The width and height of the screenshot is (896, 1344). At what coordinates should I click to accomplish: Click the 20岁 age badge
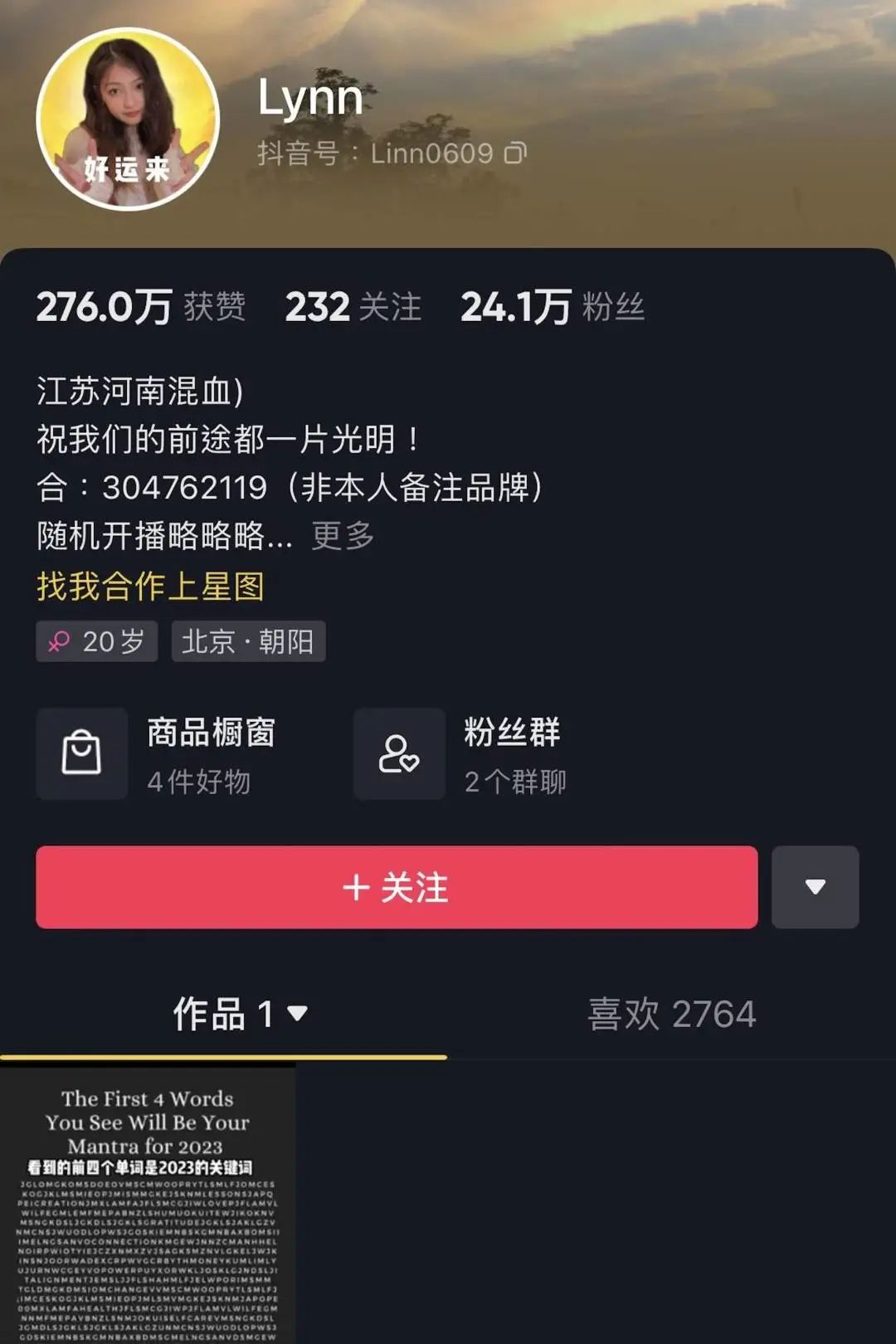[x=96, y=640]
